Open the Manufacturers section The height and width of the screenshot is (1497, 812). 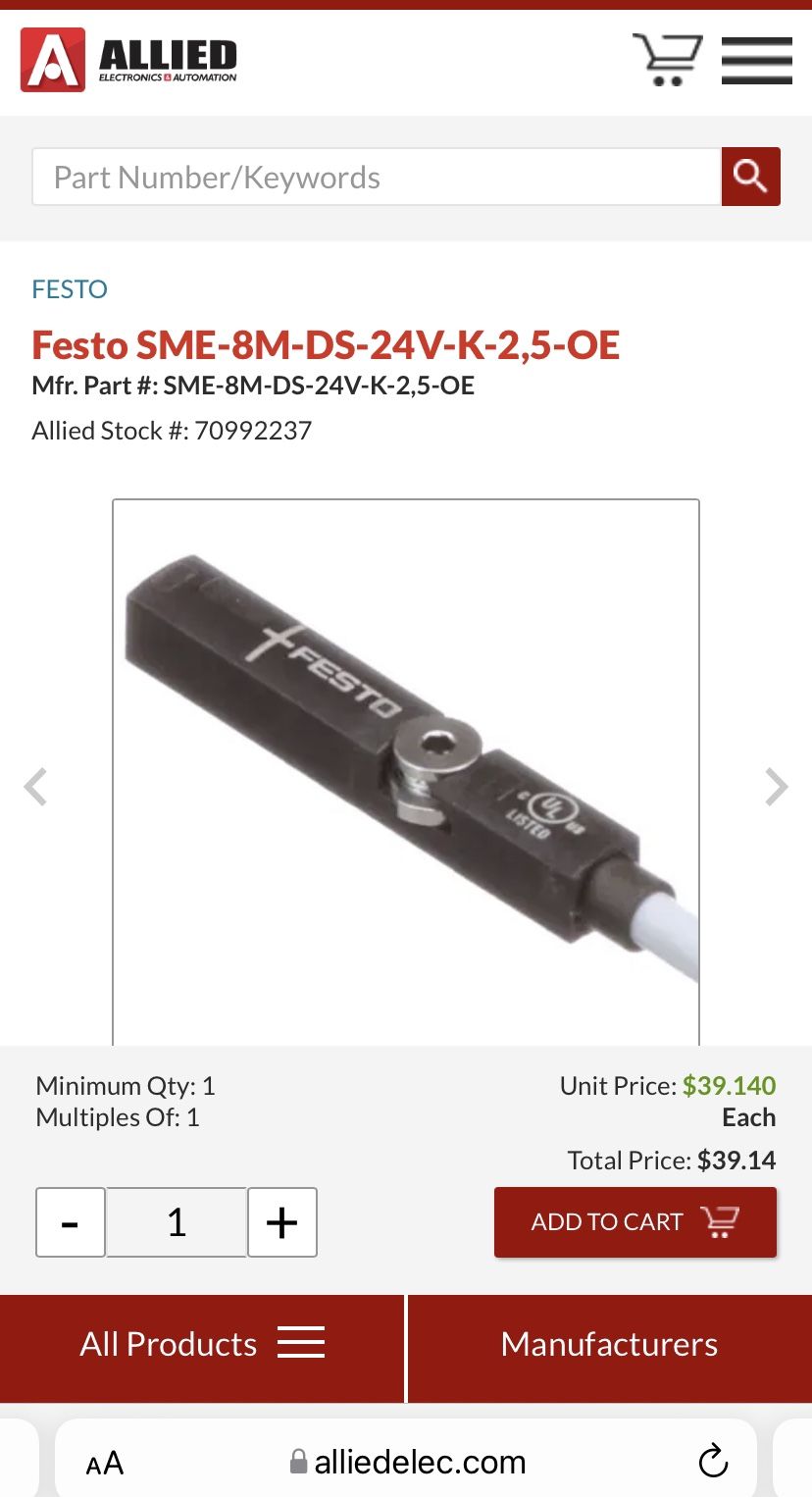click(610, 1344)
